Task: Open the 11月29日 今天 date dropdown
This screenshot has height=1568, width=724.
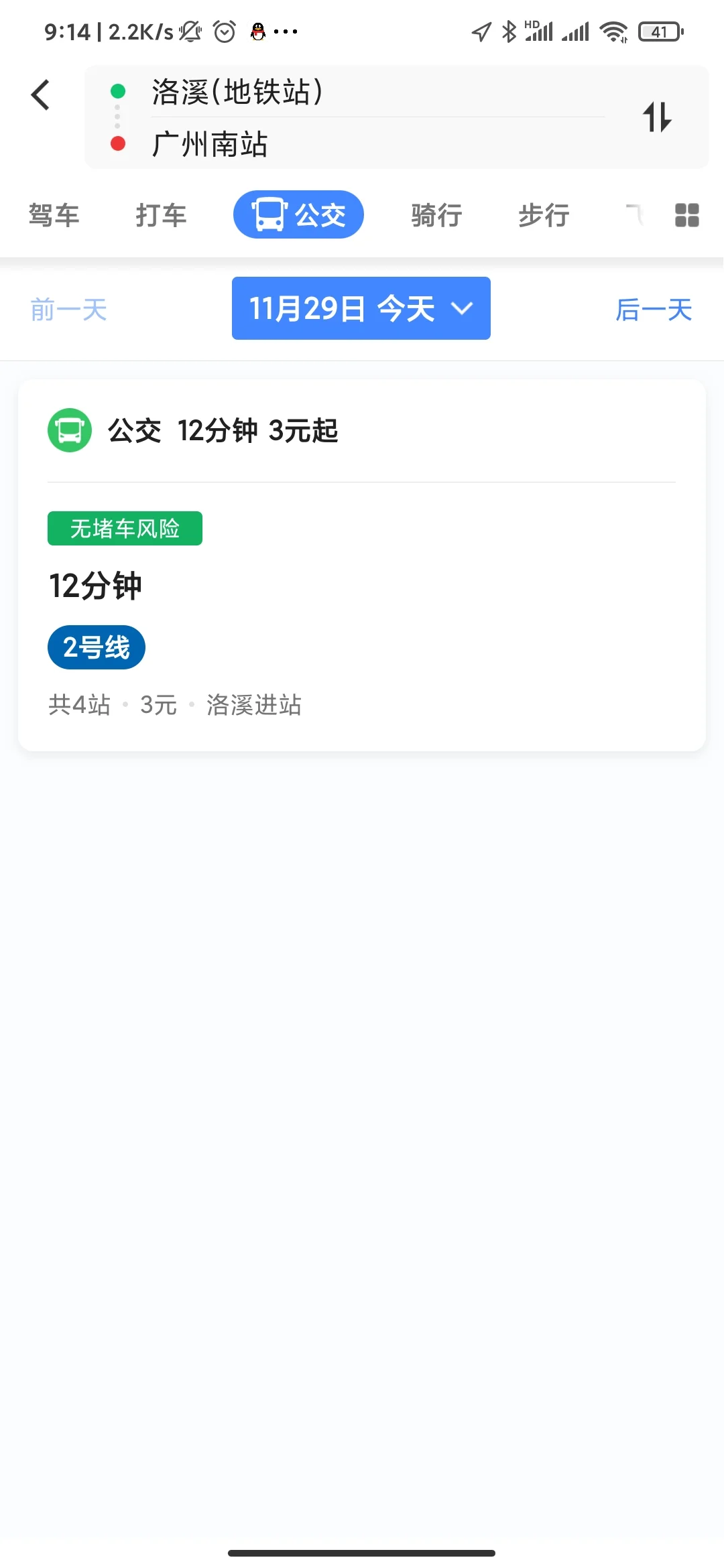Action: pos(360,308)
